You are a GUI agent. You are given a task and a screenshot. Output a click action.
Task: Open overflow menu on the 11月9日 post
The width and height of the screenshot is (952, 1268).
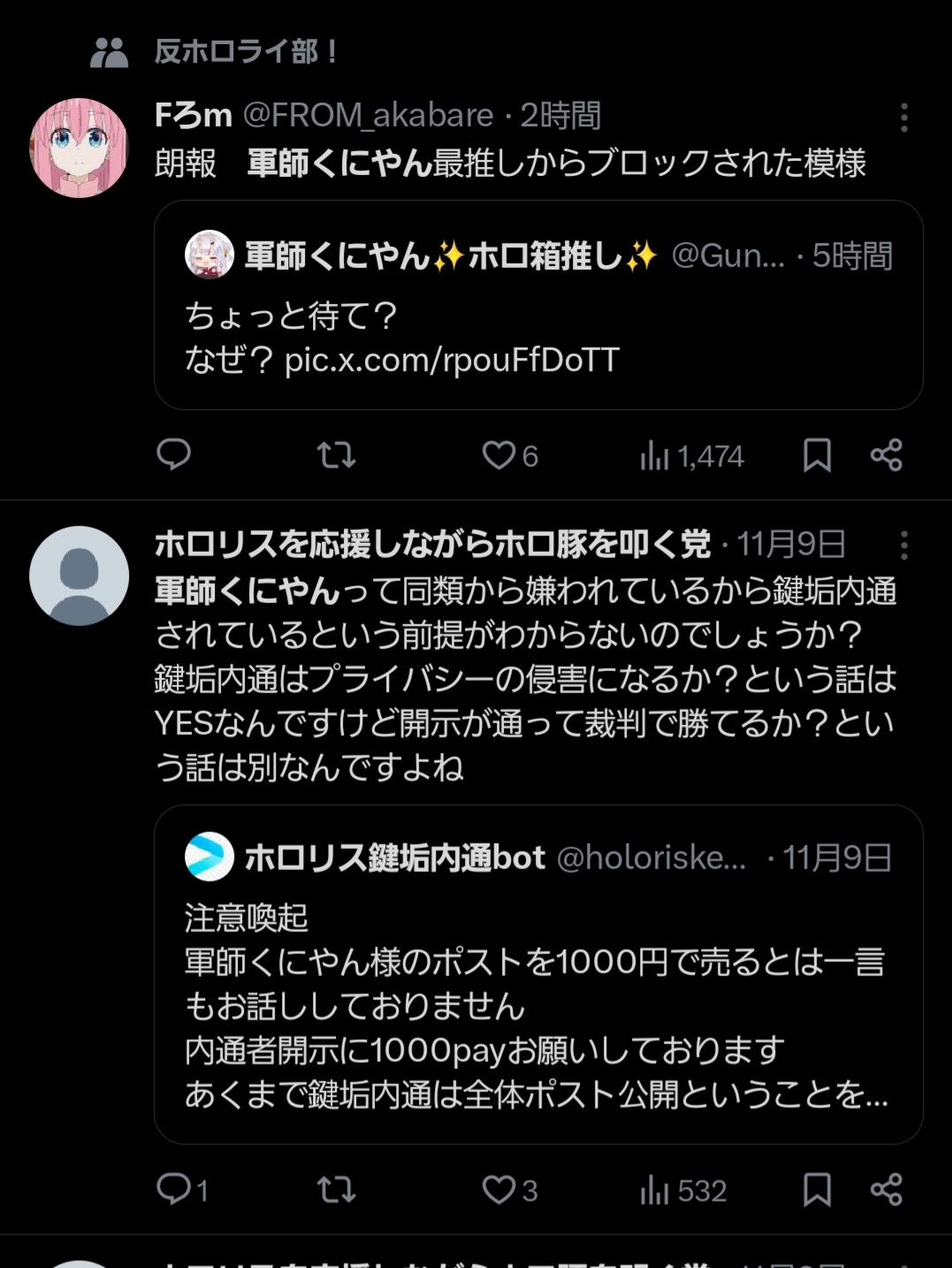(903, 545)
